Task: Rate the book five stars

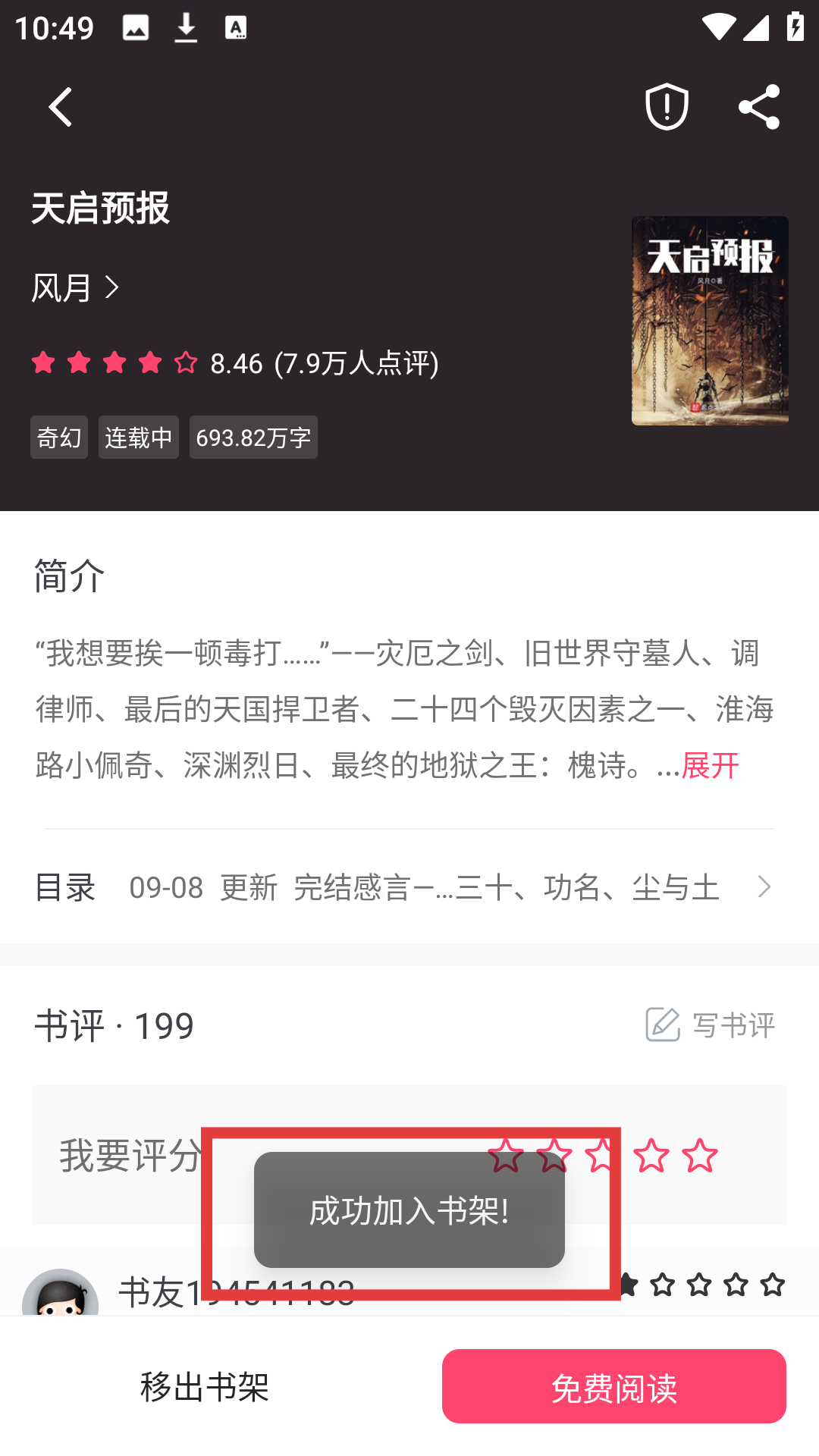Action: (x=699, y=1156)
